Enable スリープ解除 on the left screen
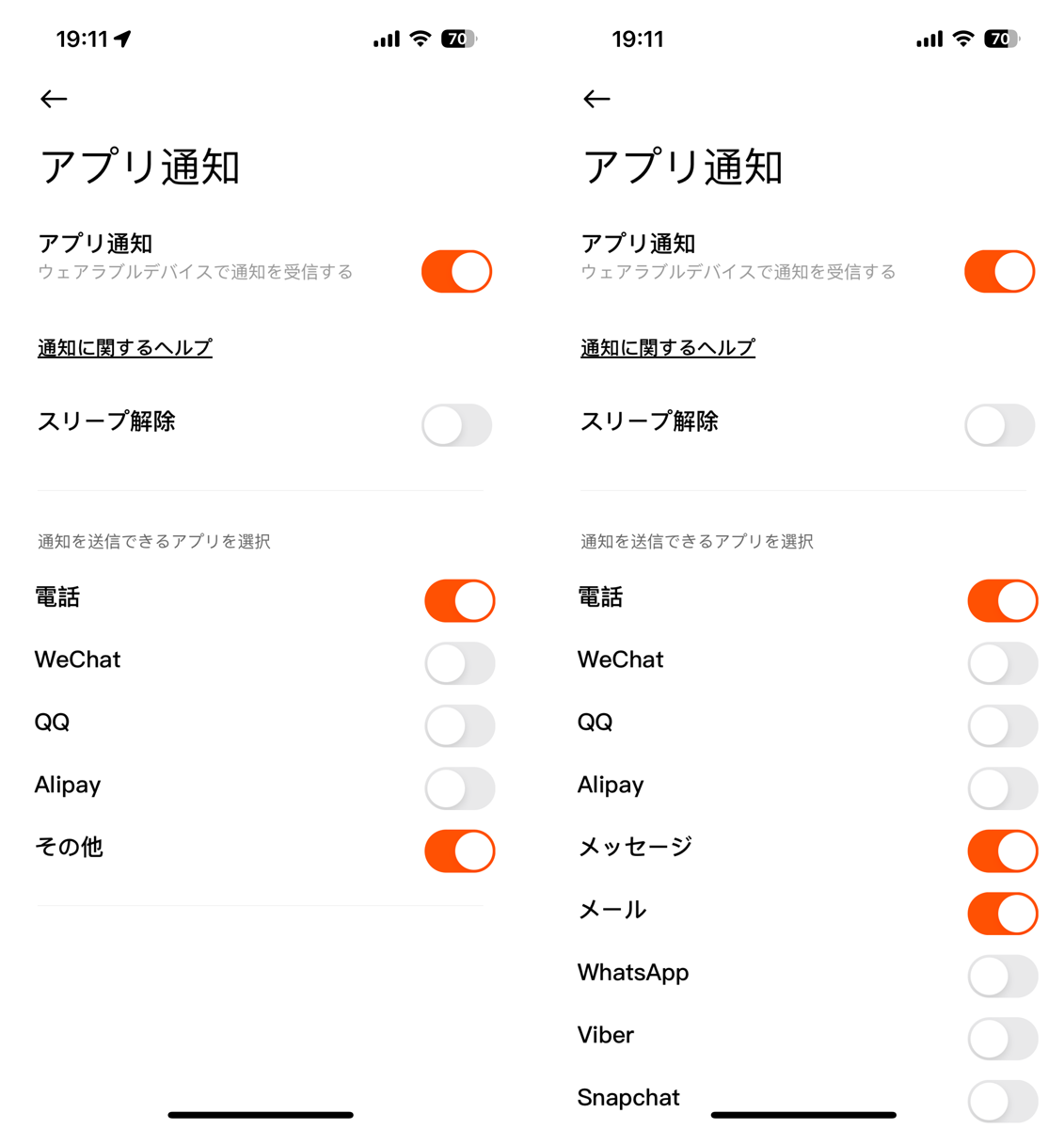The width and height of the screenshot is (1064, 1129). pos(456,425)
